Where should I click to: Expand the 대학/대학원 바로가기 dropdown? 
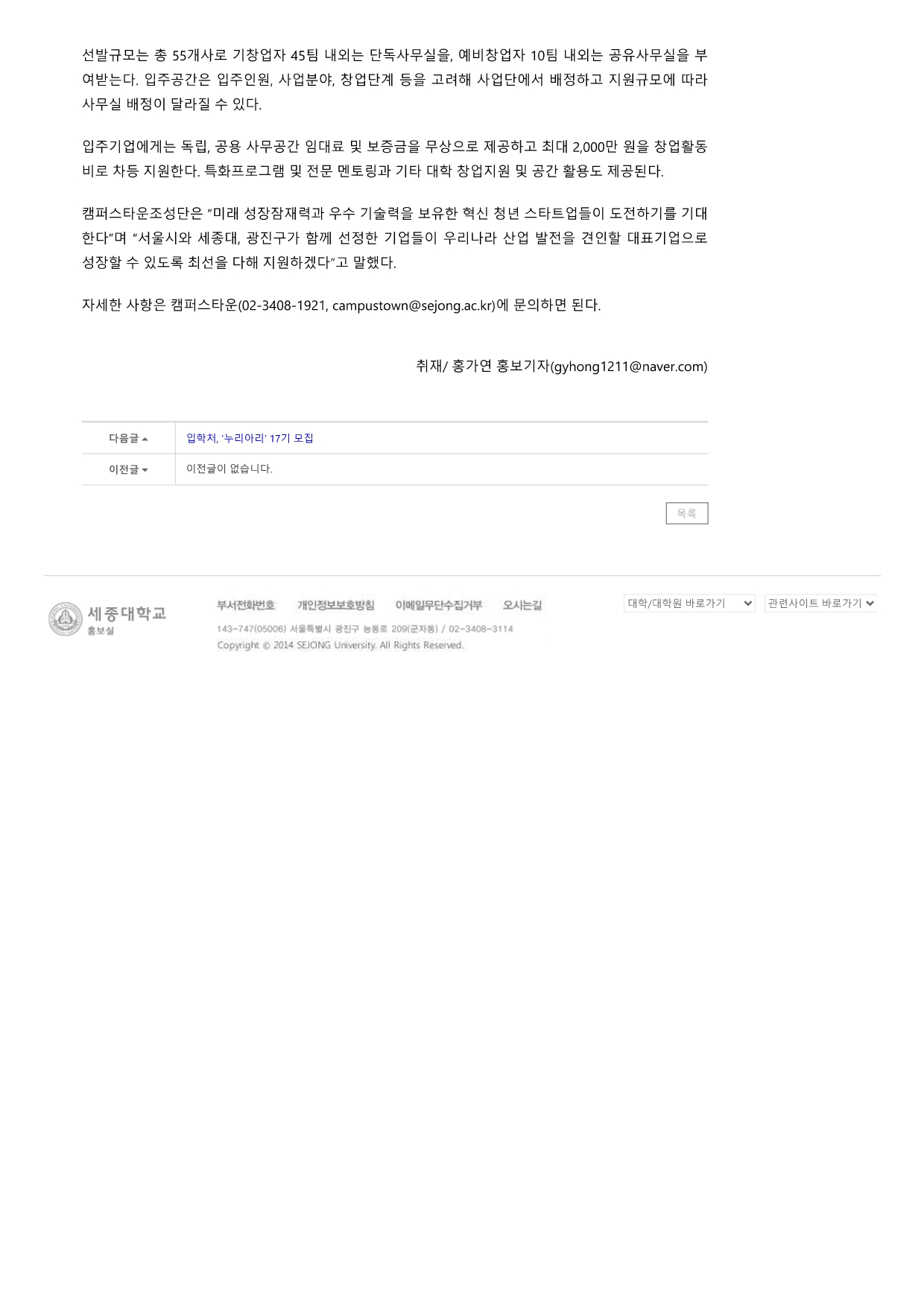coord(689,603)
